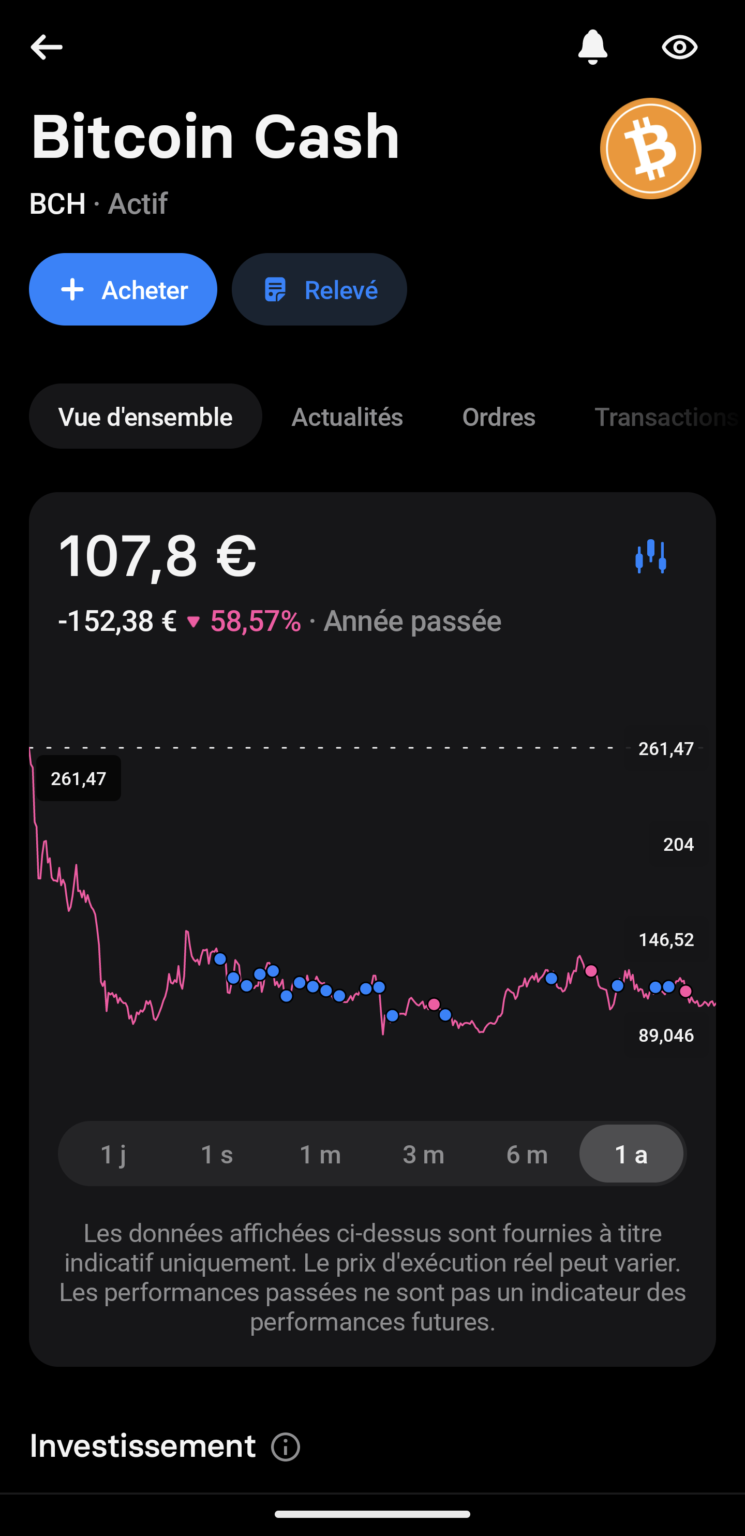Open info about Investissement
Image resolution: width=745 pixels, height=1536 pixels.
[x=285, y=1446]
